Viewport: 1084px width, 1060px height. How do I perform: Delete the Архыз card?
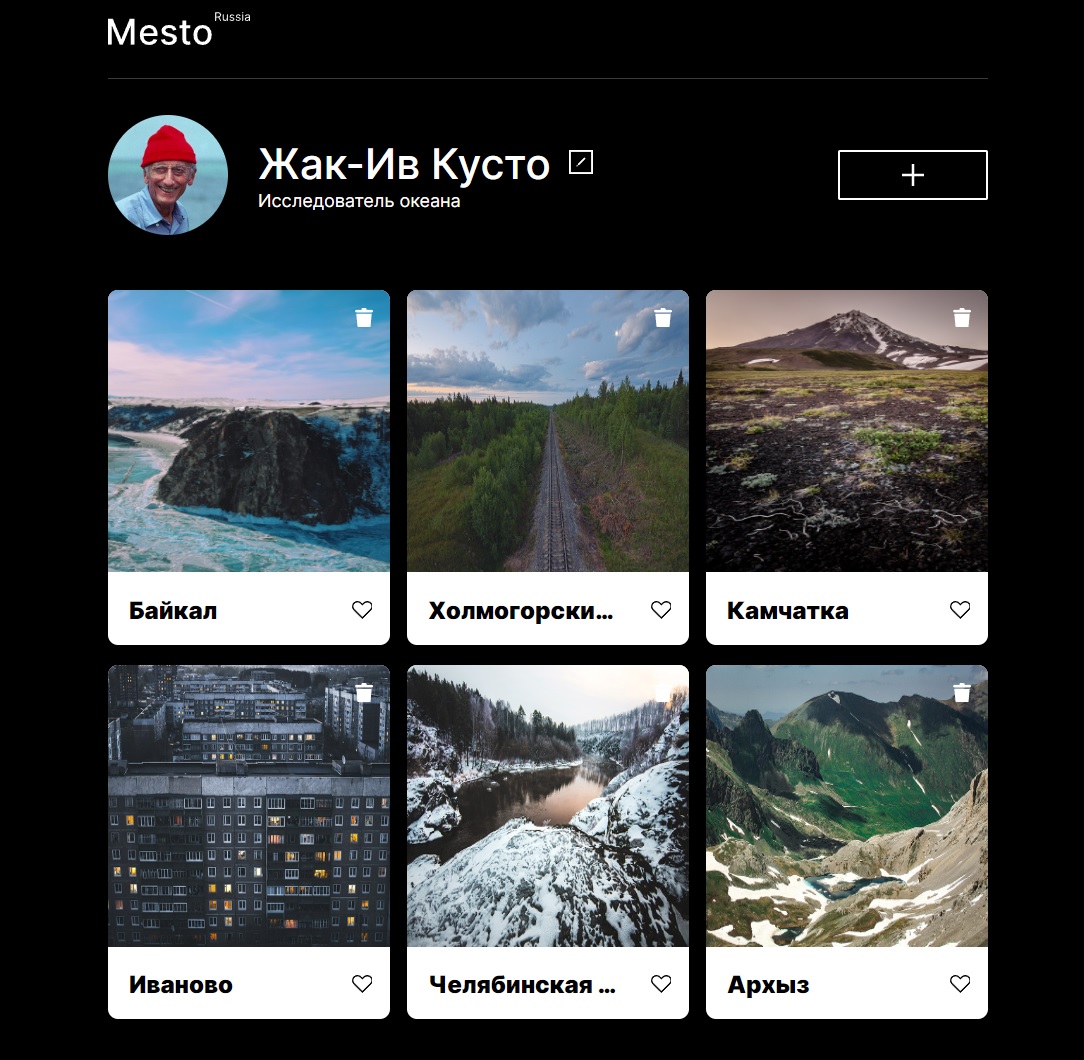[962, 692]
